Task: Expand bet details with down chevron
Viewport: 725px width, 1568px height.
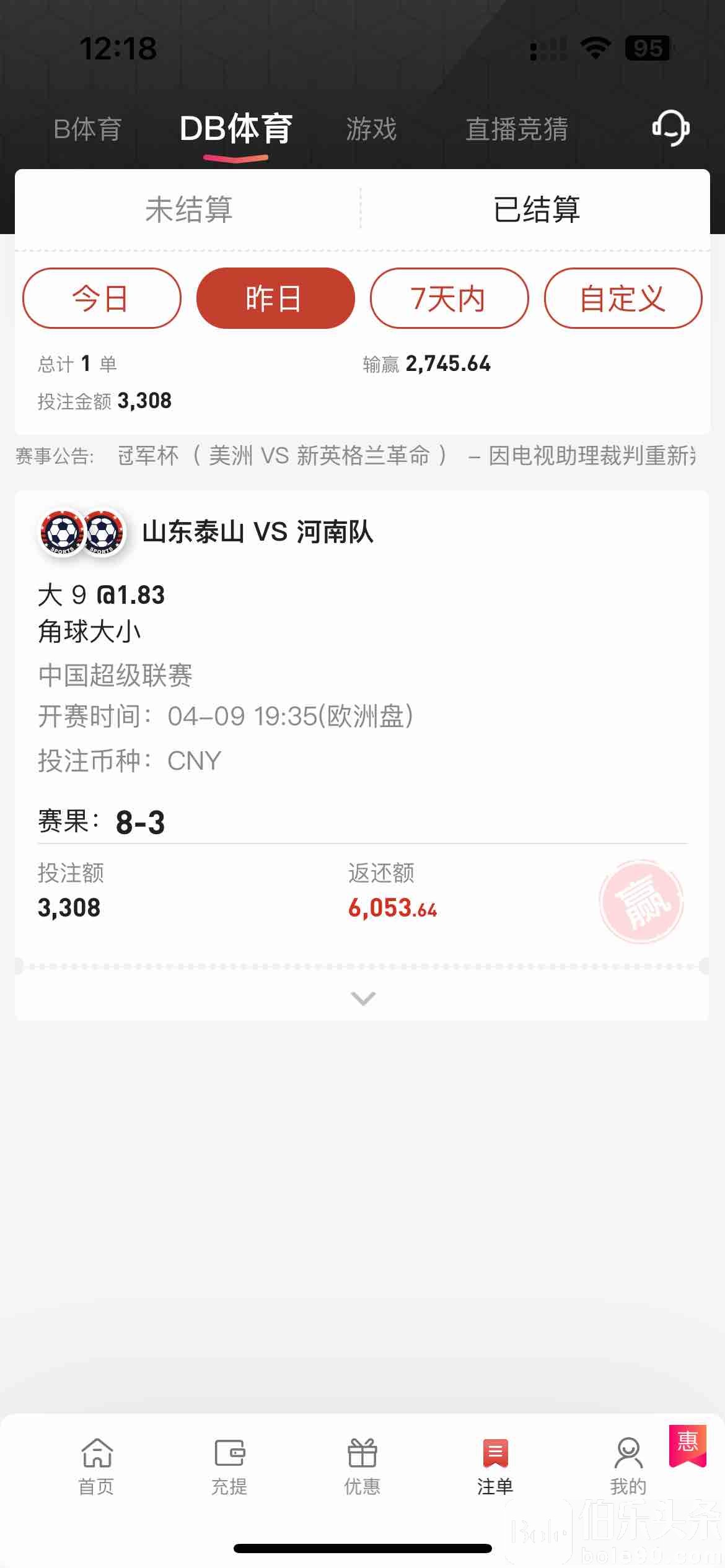Action: (x=363, y=998)
